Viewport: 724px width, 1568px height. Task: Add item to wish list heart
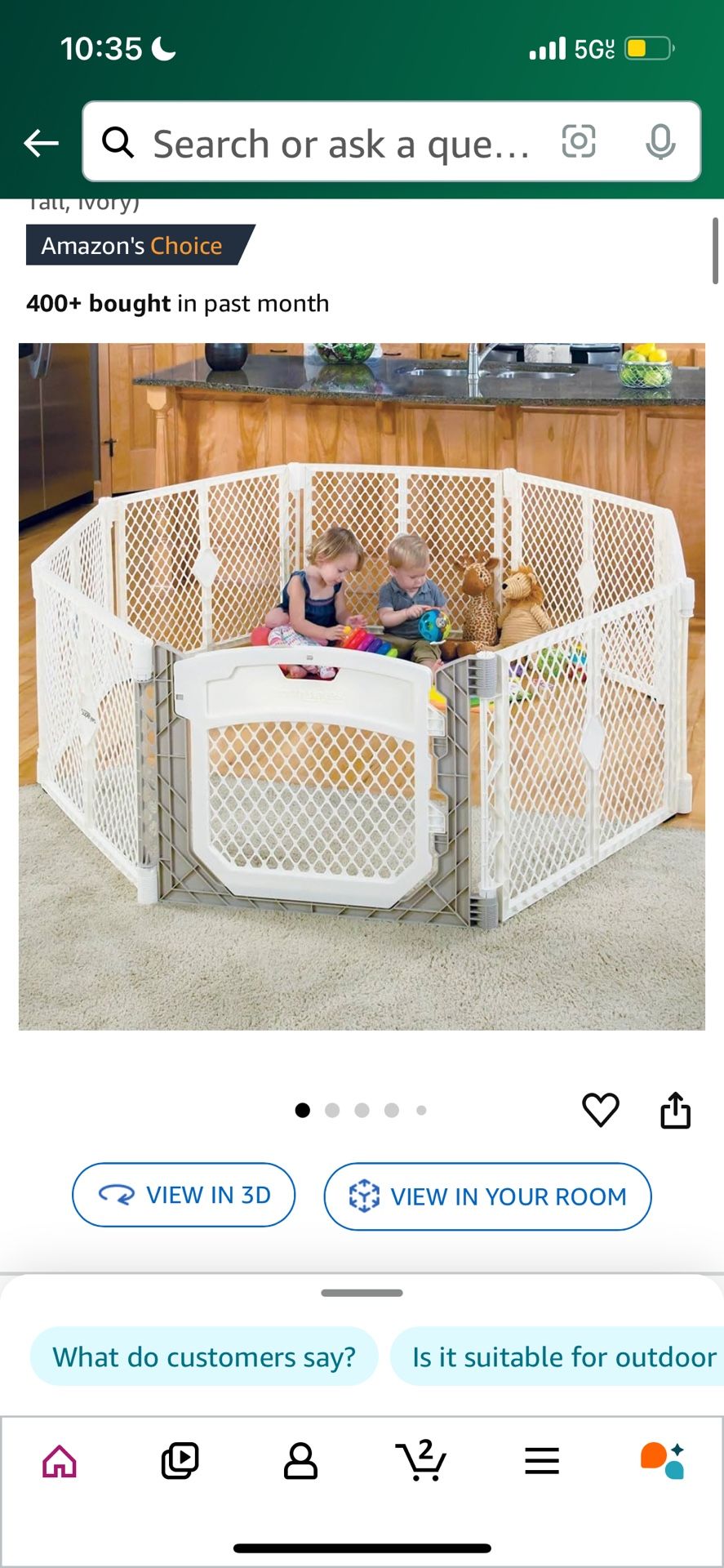(600, 1110)
